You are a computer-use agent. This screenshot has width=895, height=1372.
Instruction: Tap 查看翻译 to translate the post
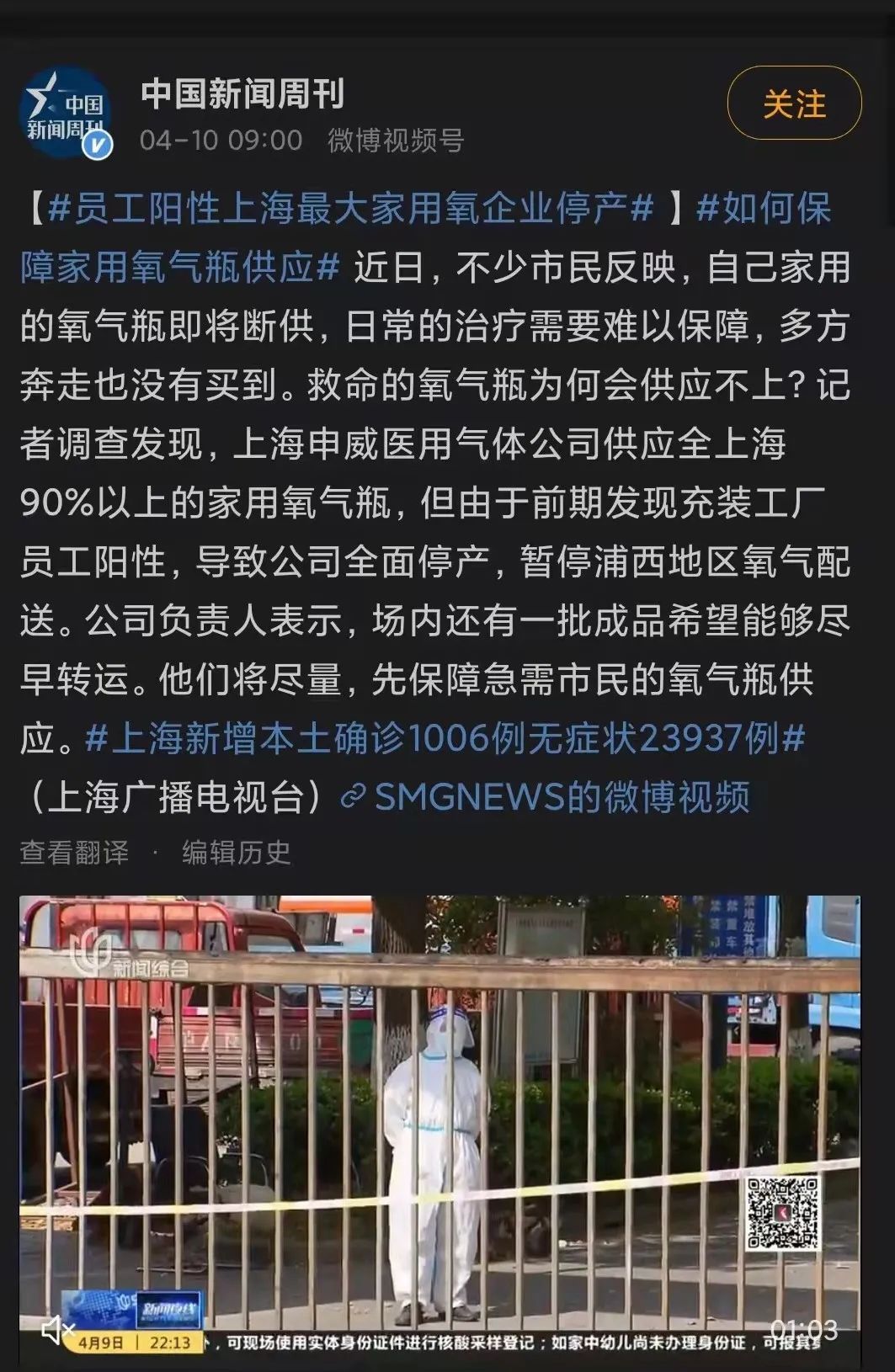[74, 853]
